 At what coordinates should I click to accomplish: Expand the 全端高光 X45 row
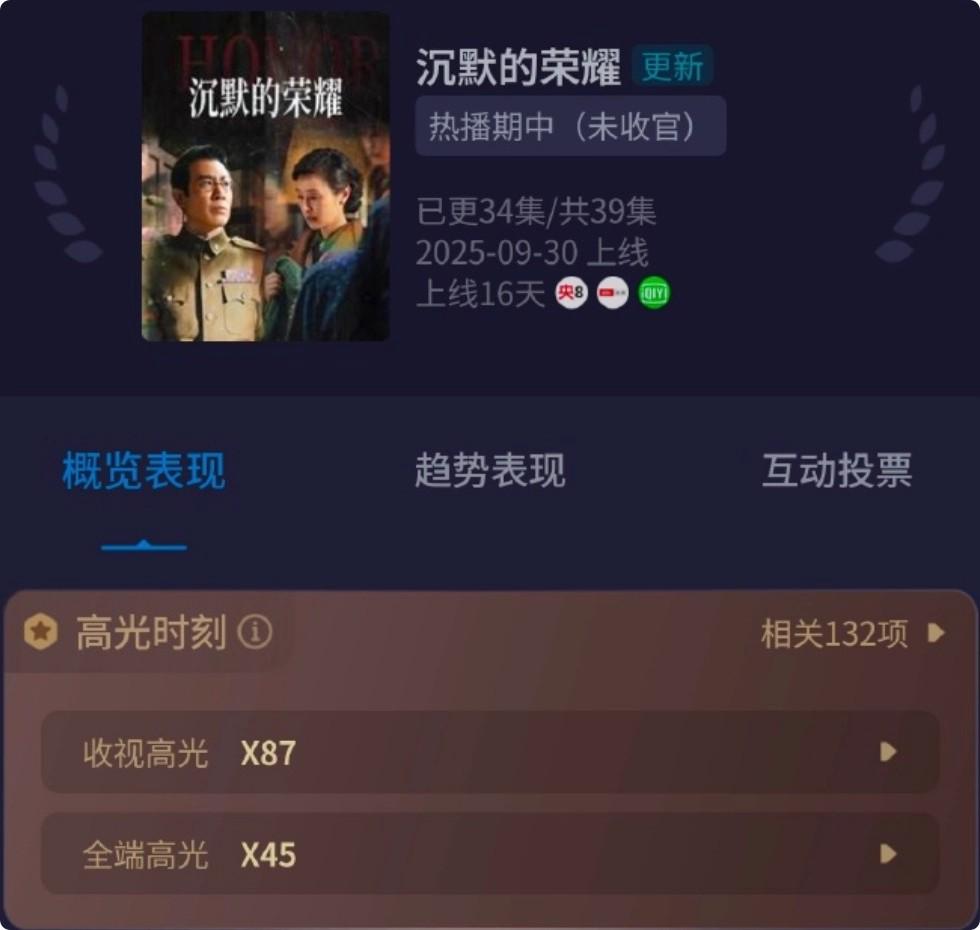coord(490,855)
